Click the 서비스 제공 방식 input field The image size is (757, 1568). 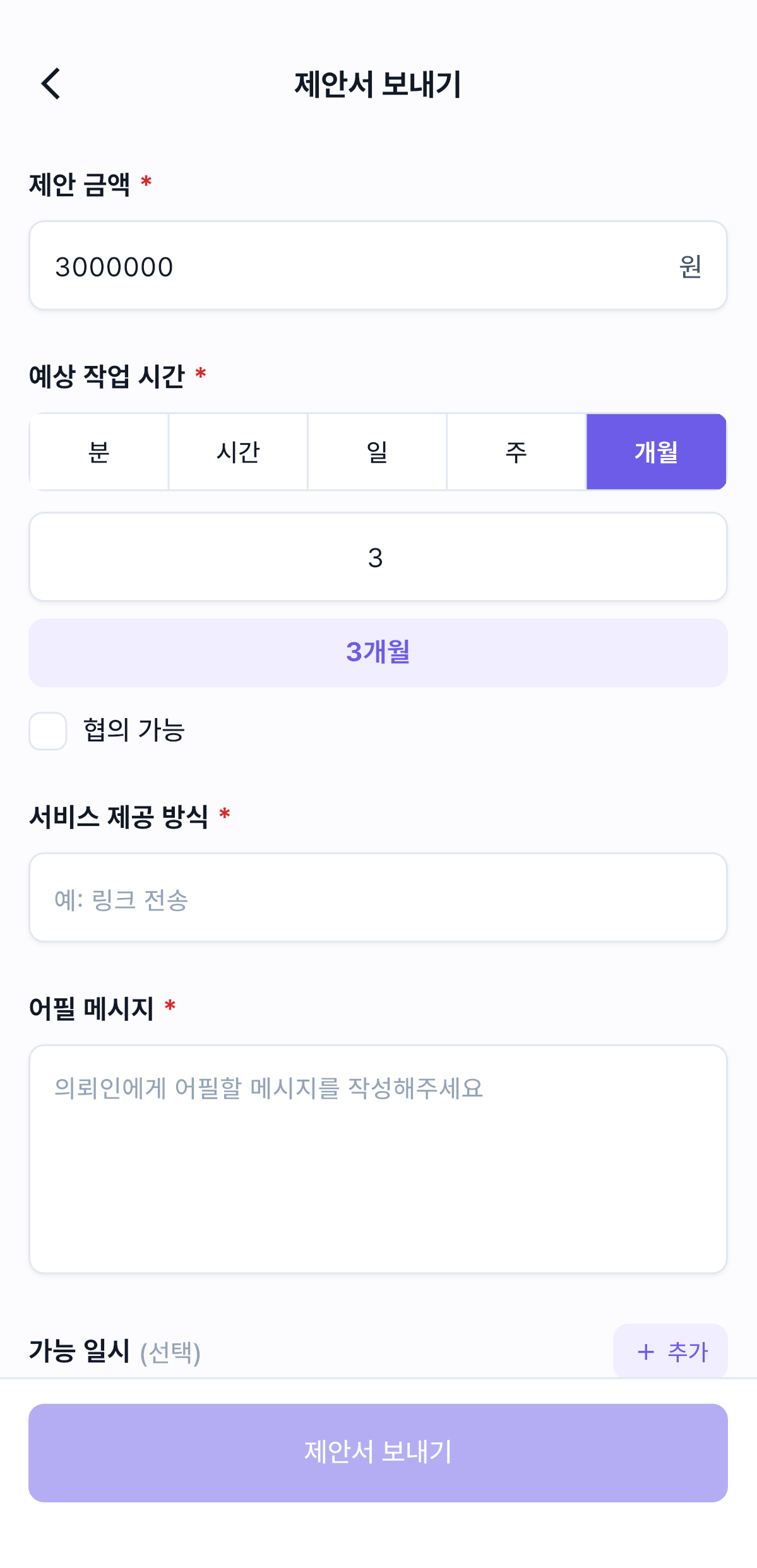[x=378, y=897]
